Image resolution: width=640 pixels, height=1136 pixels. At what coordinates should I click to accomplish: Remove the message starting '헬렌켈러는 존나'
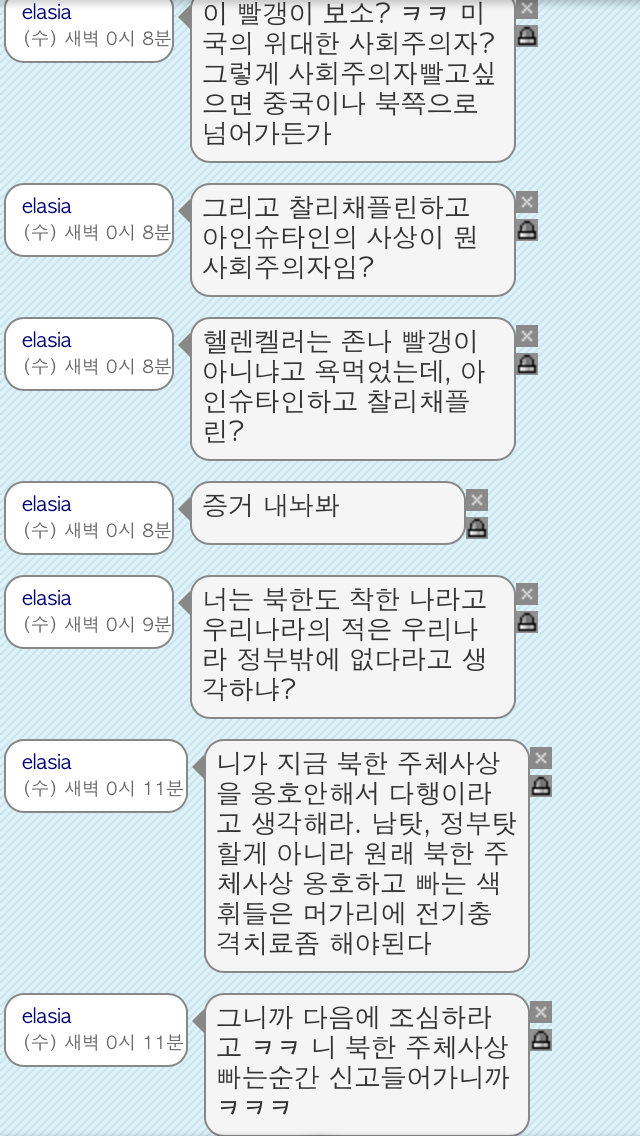(x=526, y=336)
